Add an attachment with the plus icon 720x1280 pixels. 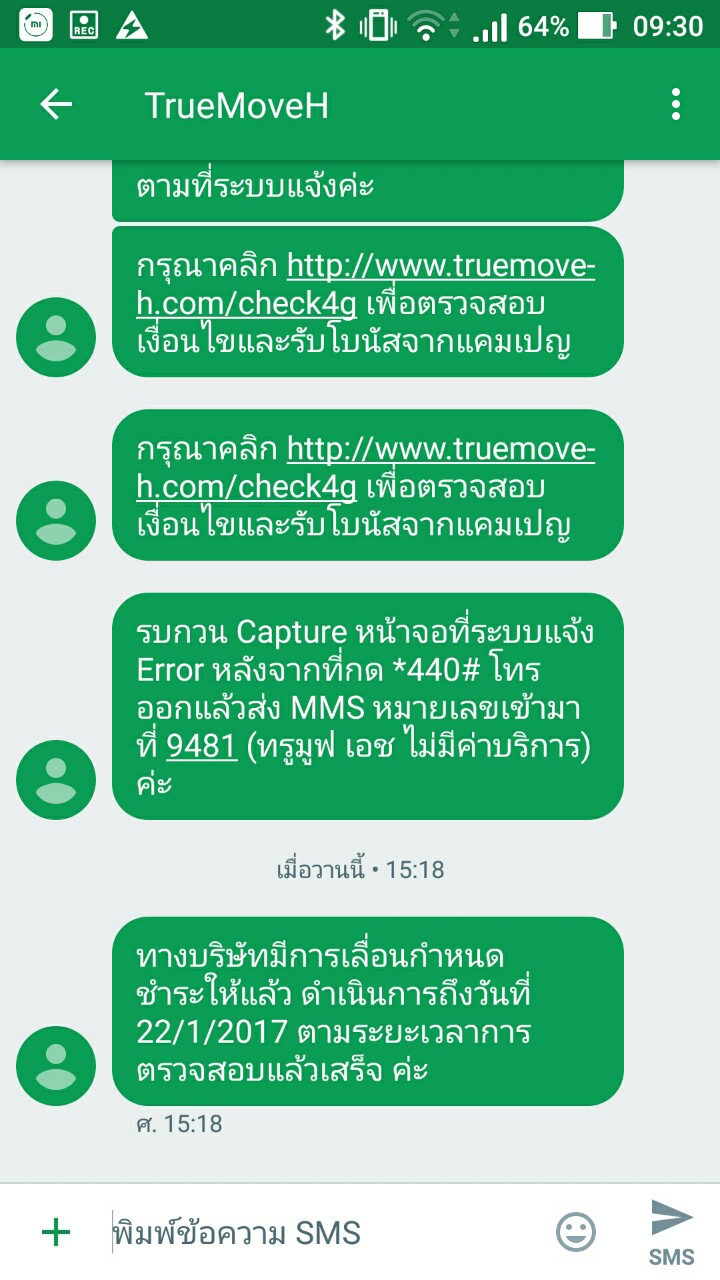(x=56, y=1233)
